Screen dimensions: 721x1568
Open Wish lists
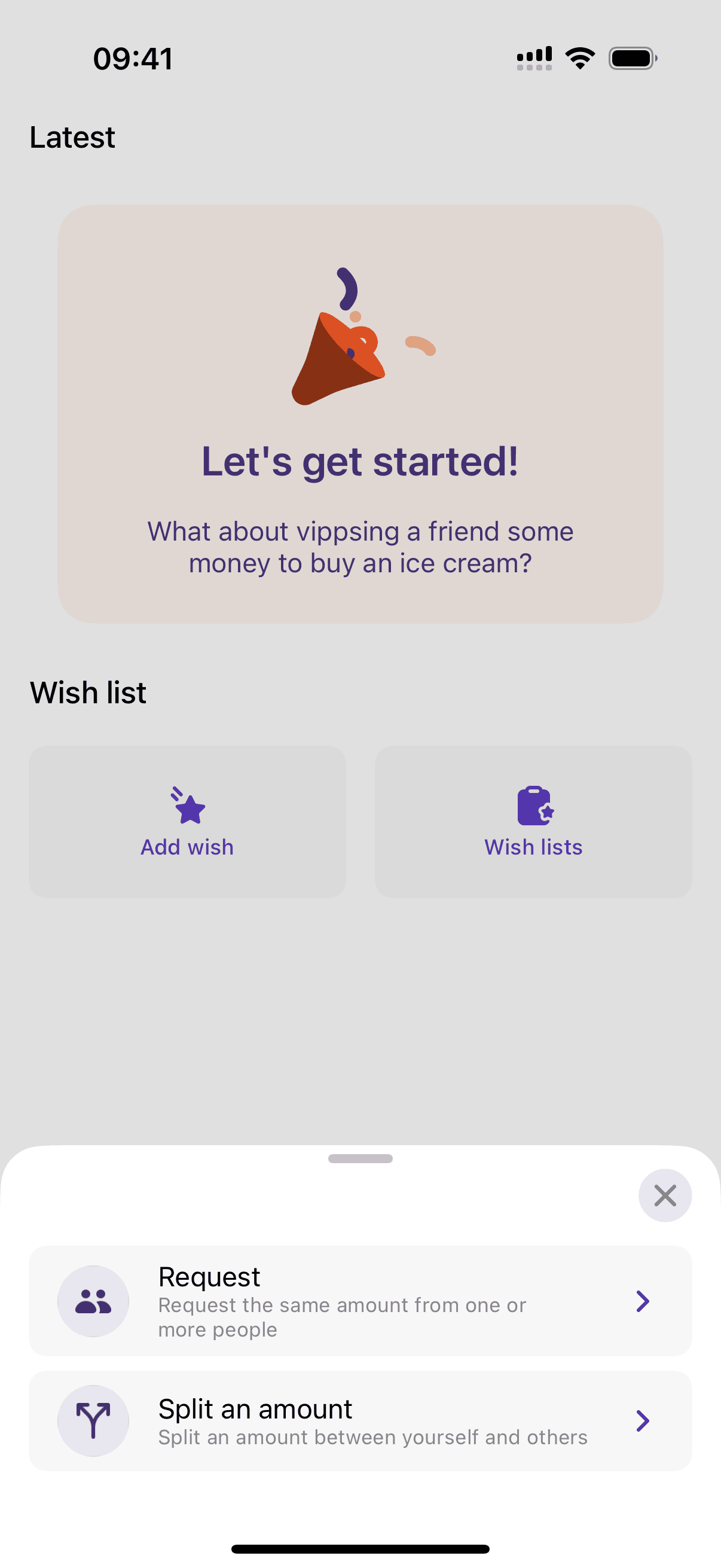533,822
